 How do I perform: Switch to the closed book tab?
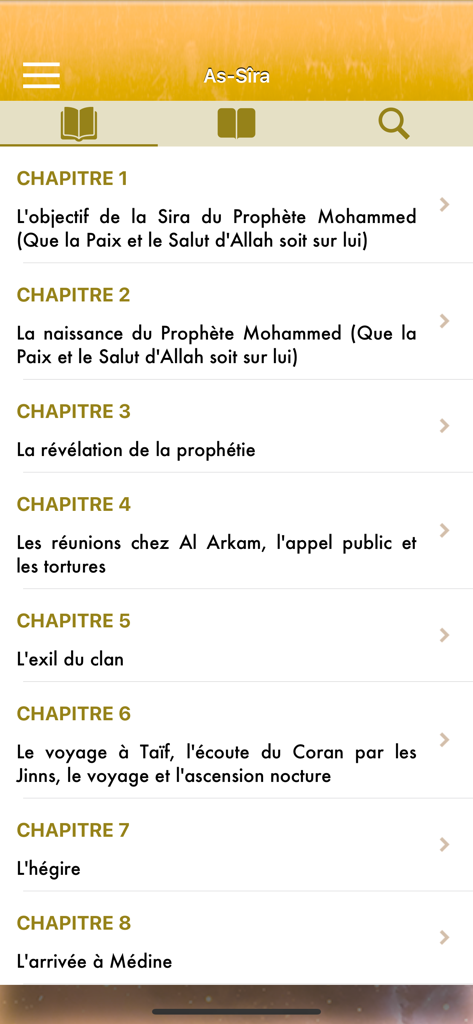tap(236, 123)
